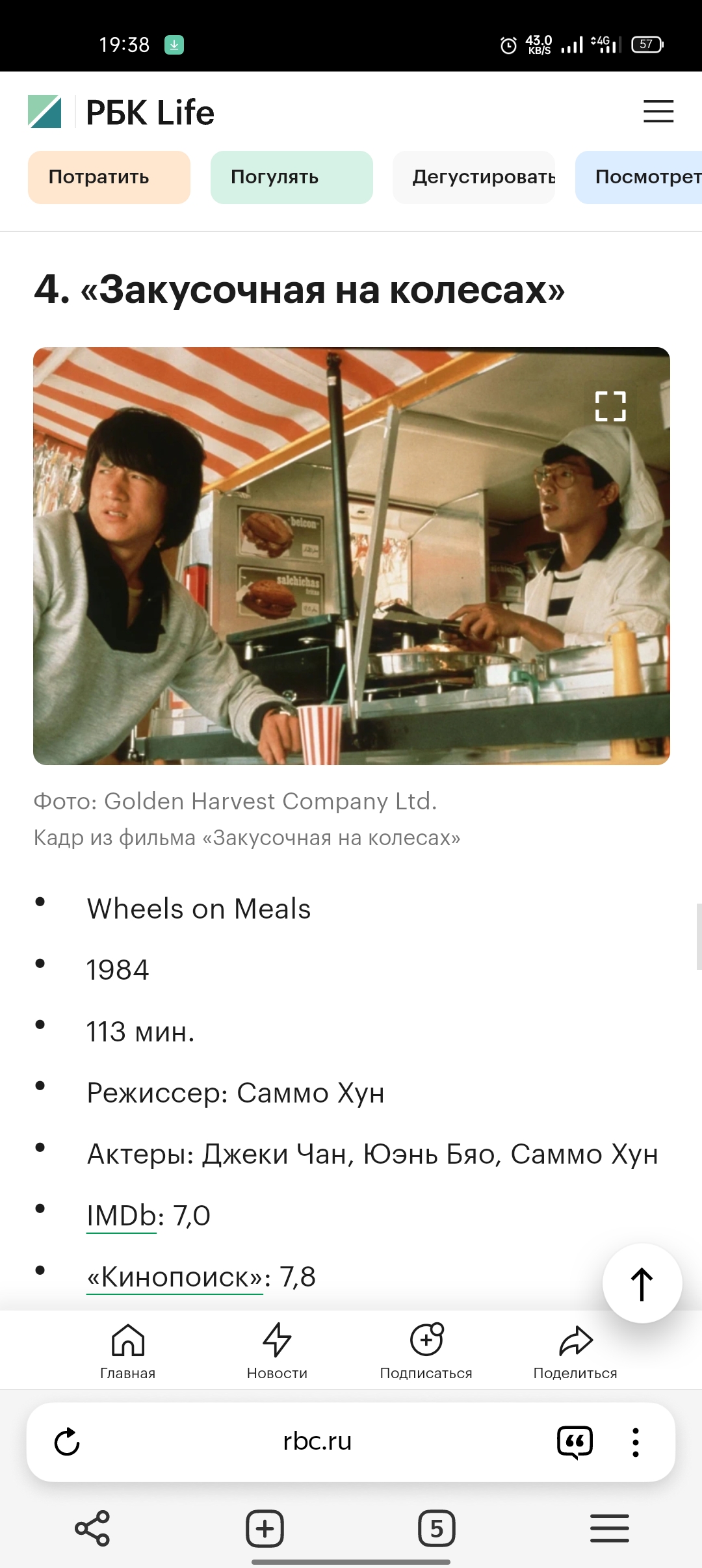This screenshot has height=1568, width=702.
Task: Follow the «Кинопоиск» link
Action: 175,1277
